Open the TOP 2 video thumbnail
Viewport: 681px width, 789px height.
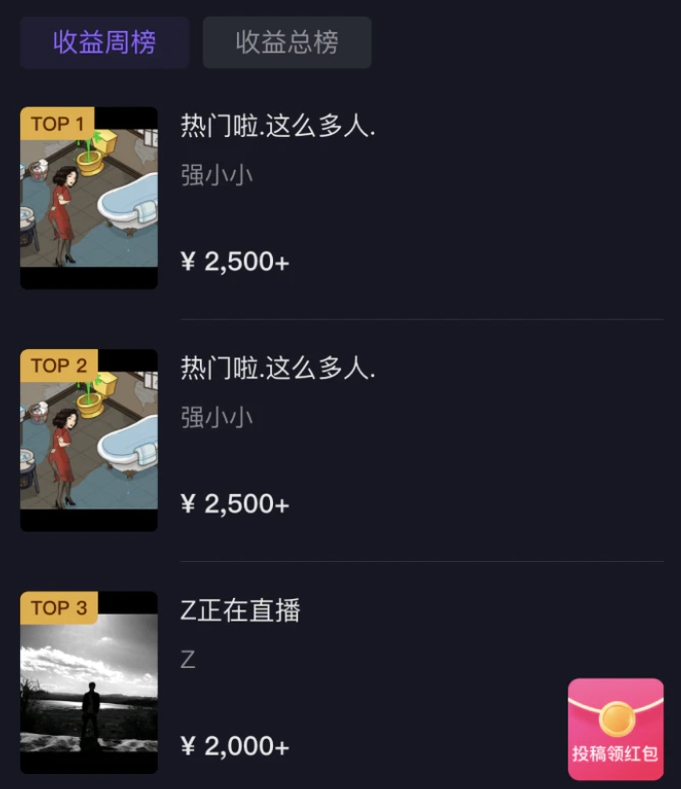[x=89, y=440]
